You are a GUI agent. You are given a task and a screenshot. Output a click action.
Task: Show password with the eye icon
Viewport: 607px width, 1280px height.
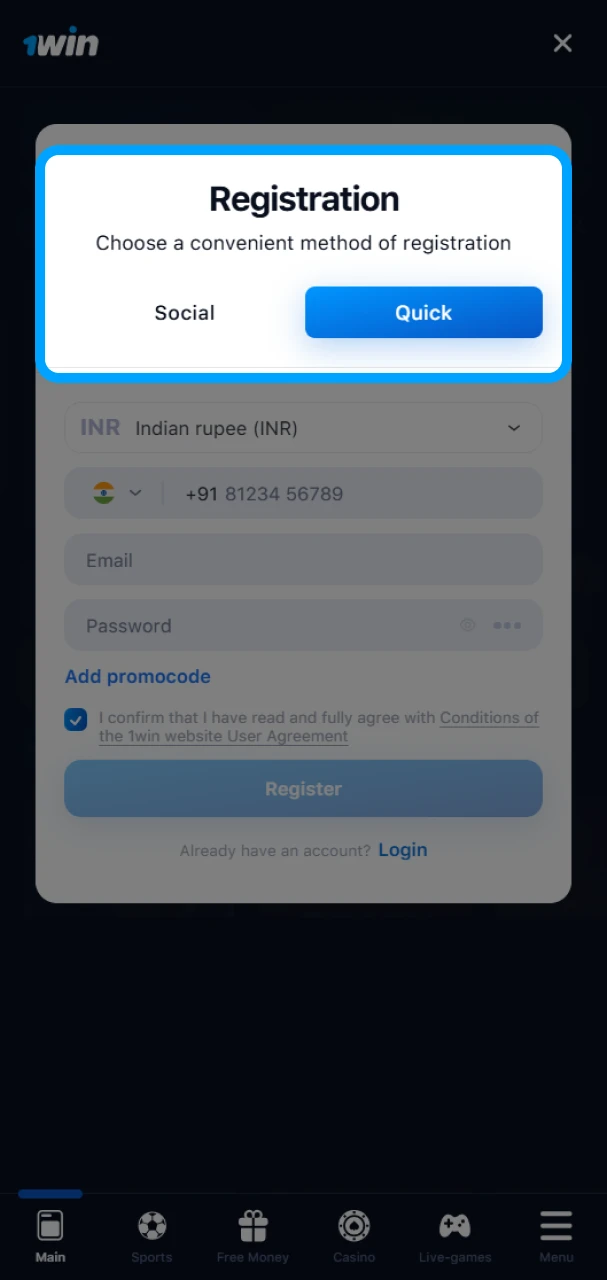point(468,626)
